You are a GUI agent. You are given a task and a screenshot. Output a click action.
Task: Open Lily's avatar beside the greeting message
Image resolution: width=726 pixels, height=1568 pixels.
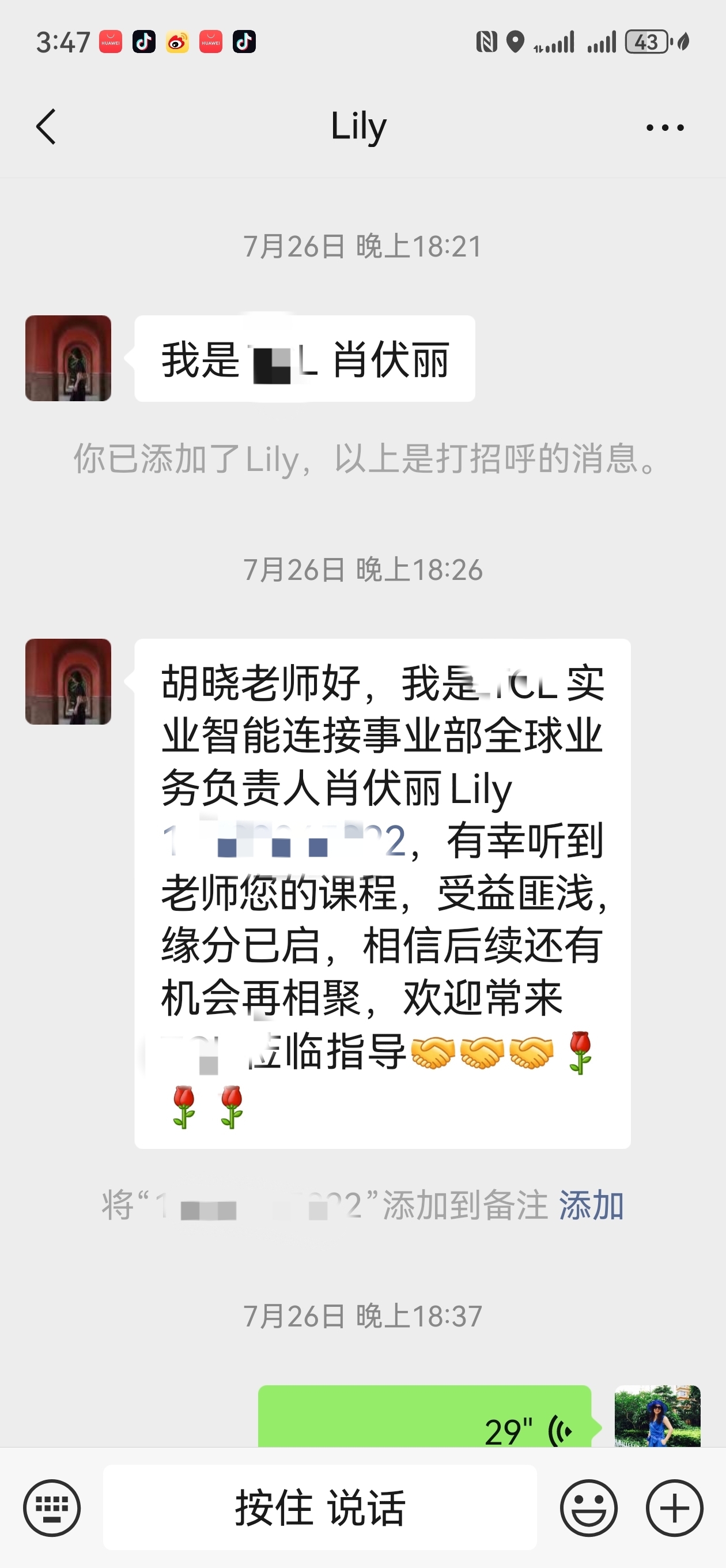[68, 358]
